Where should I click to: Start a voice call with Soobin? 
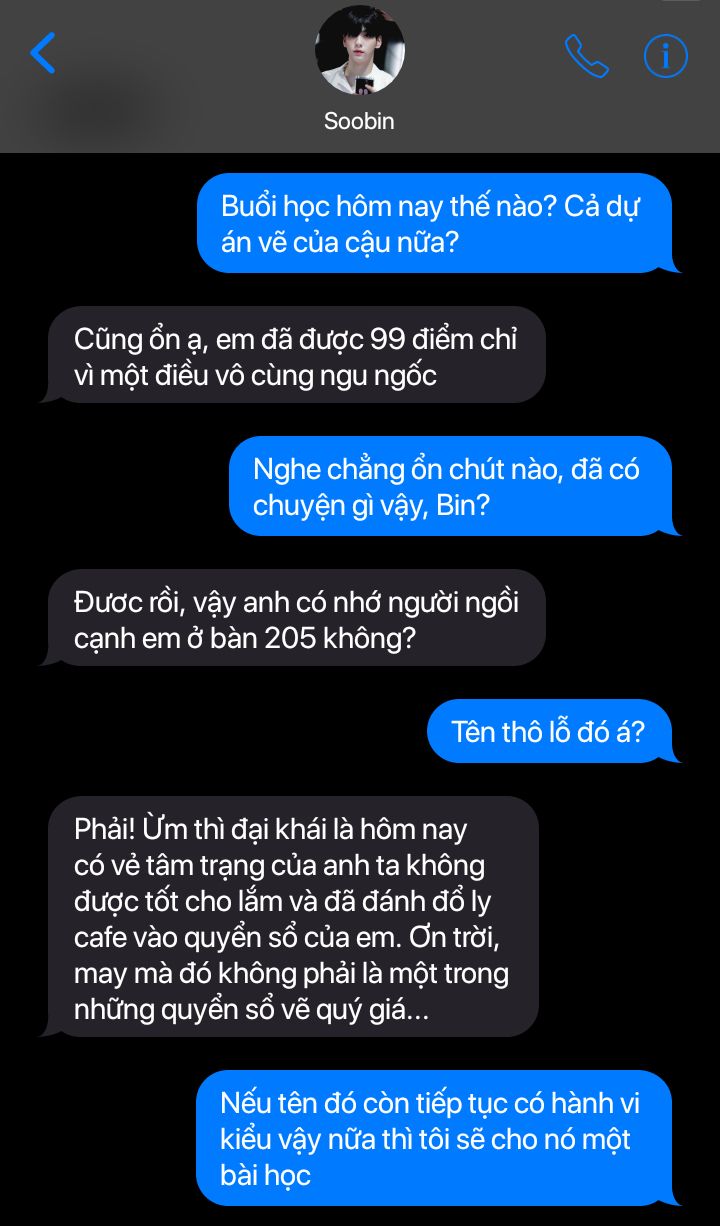(x=586, y=56)
